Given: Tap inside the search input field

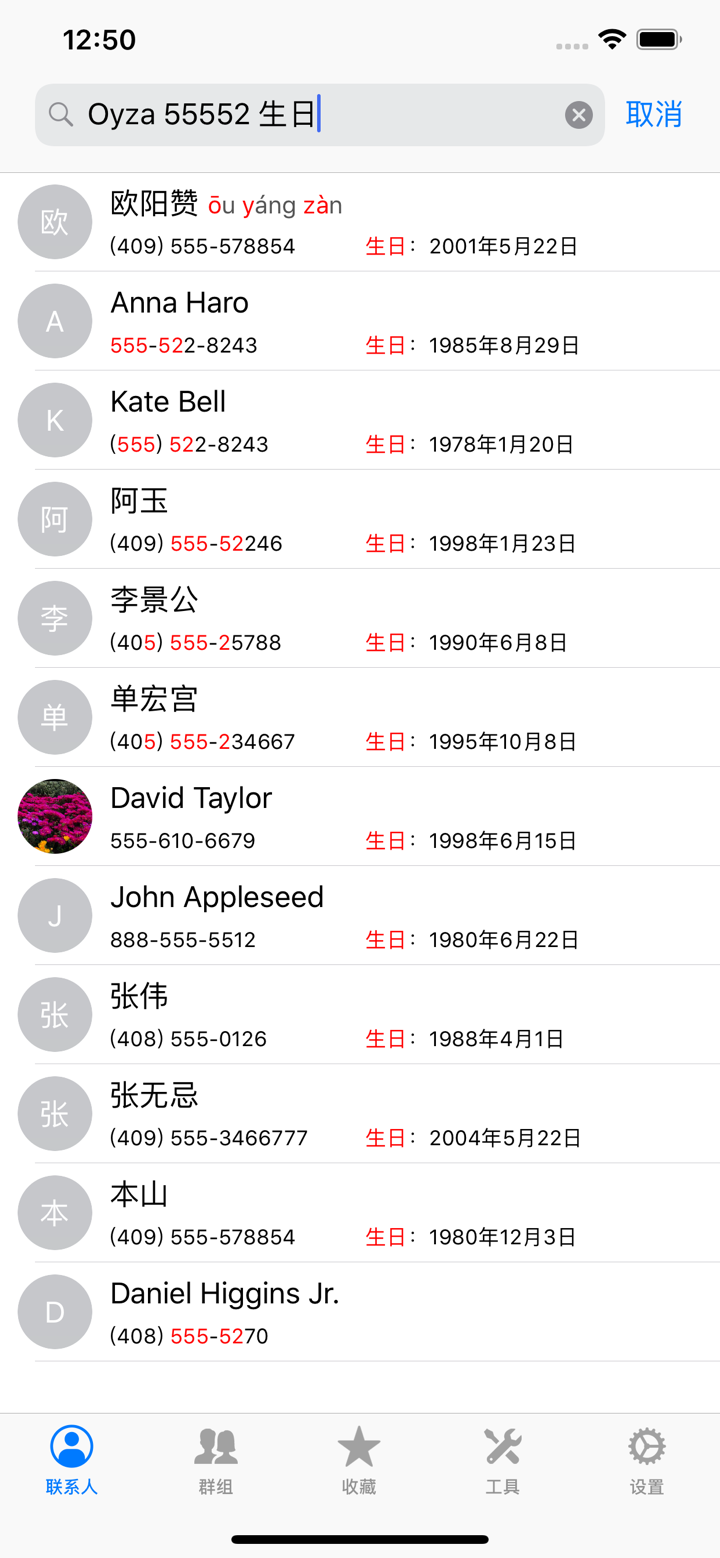Looking at the screenshot, I should pos(300,114).
